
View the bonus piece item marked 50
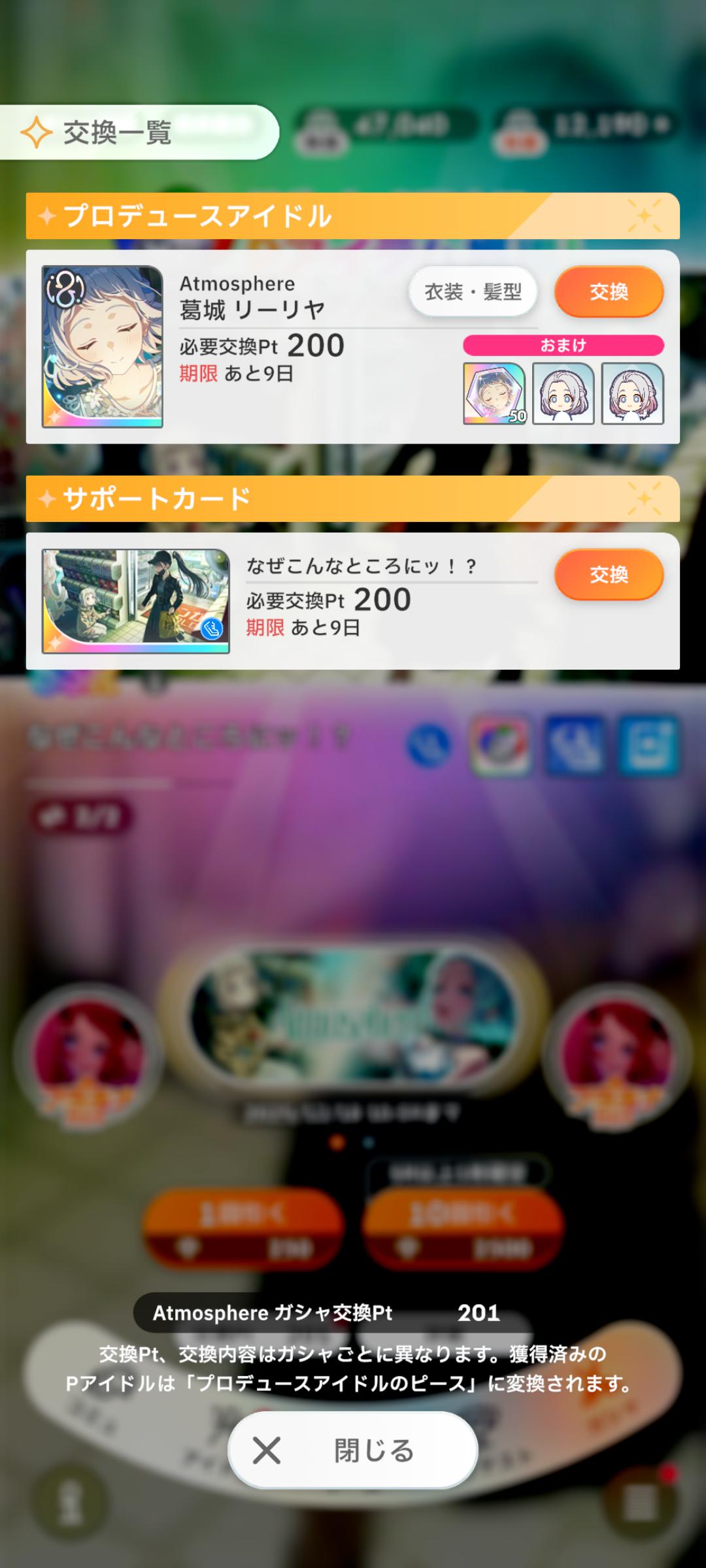[x=494, y=394]
